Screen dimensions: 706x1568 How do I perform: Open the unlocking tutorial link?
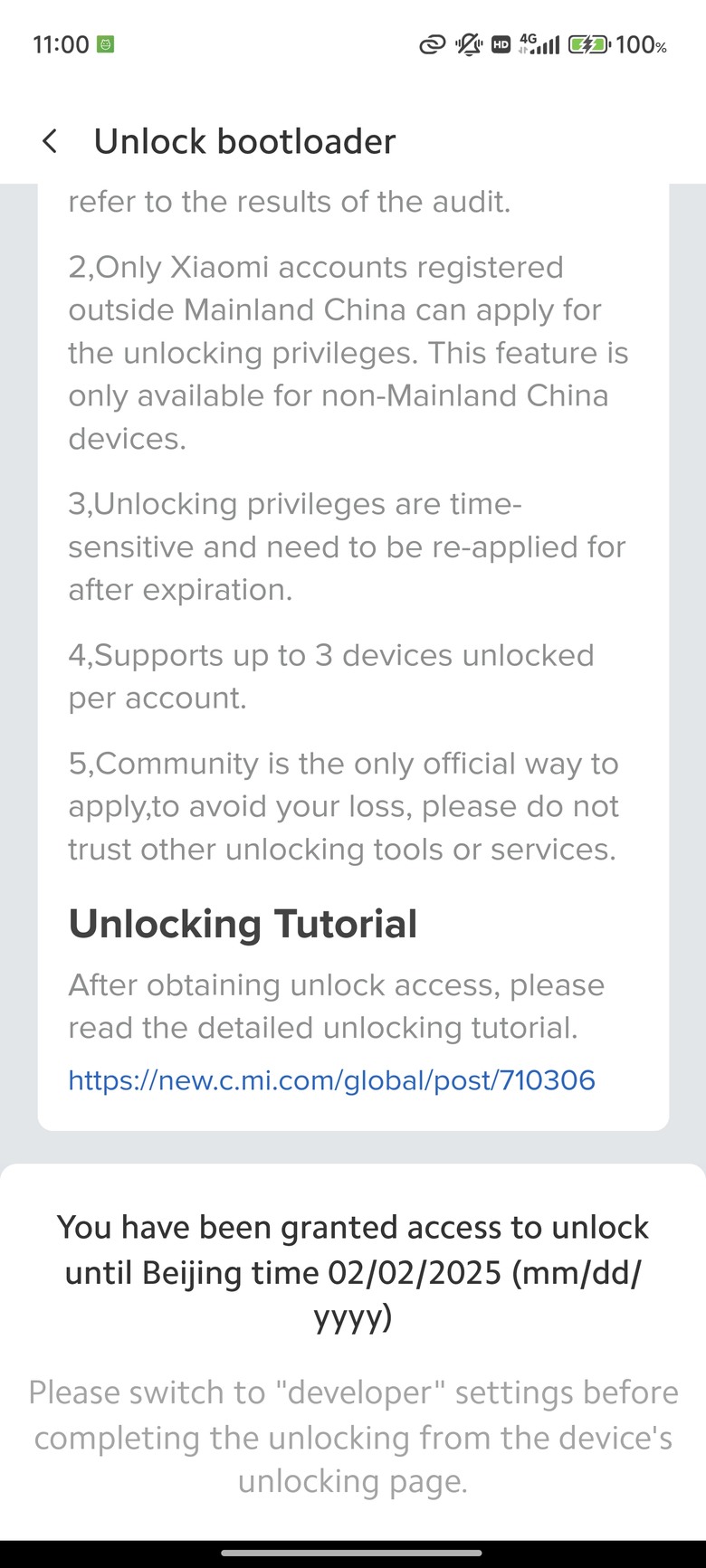pyautogui.click(x=331, y=1079)
